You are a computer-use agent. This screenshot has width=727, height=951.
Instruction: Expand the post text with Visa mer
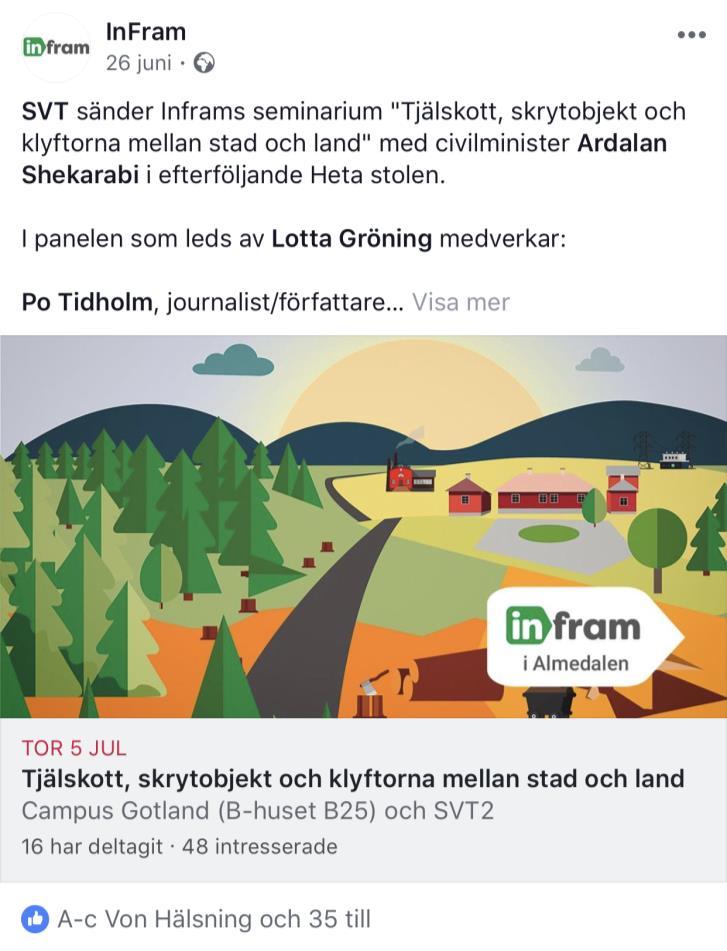click(460, 302)
